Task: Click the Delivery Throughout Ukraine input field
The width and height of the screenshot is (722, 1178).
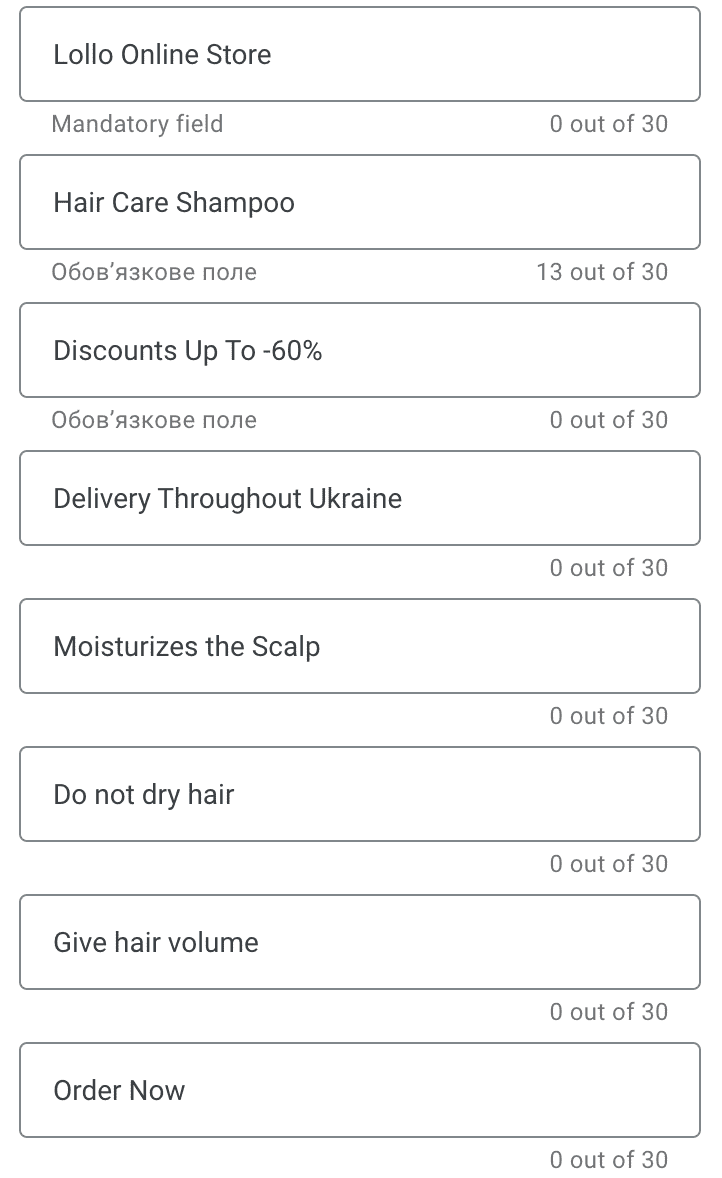Action: click(x=360, y=498)
